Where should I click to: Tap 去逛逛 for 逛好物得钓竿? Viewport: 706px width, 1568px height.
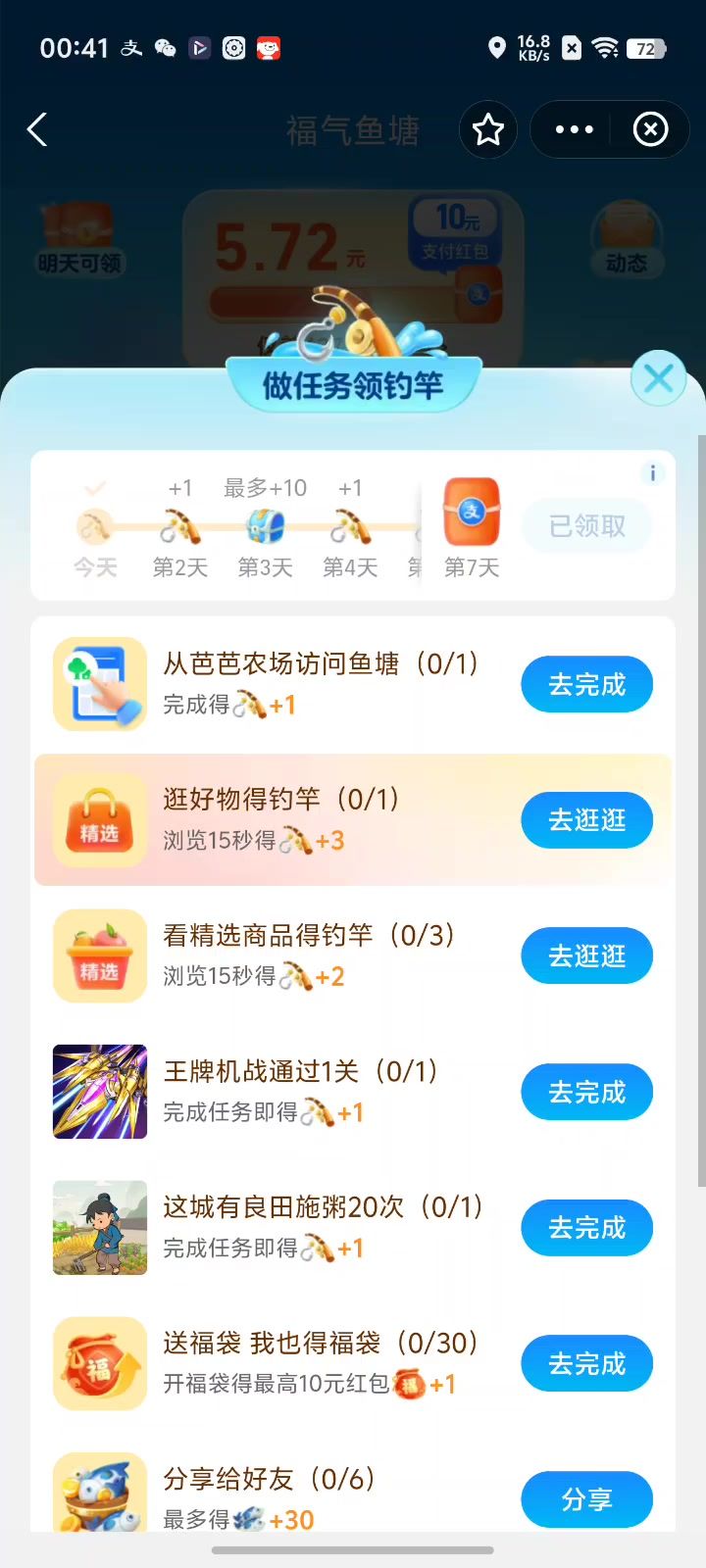click(586, 820)
